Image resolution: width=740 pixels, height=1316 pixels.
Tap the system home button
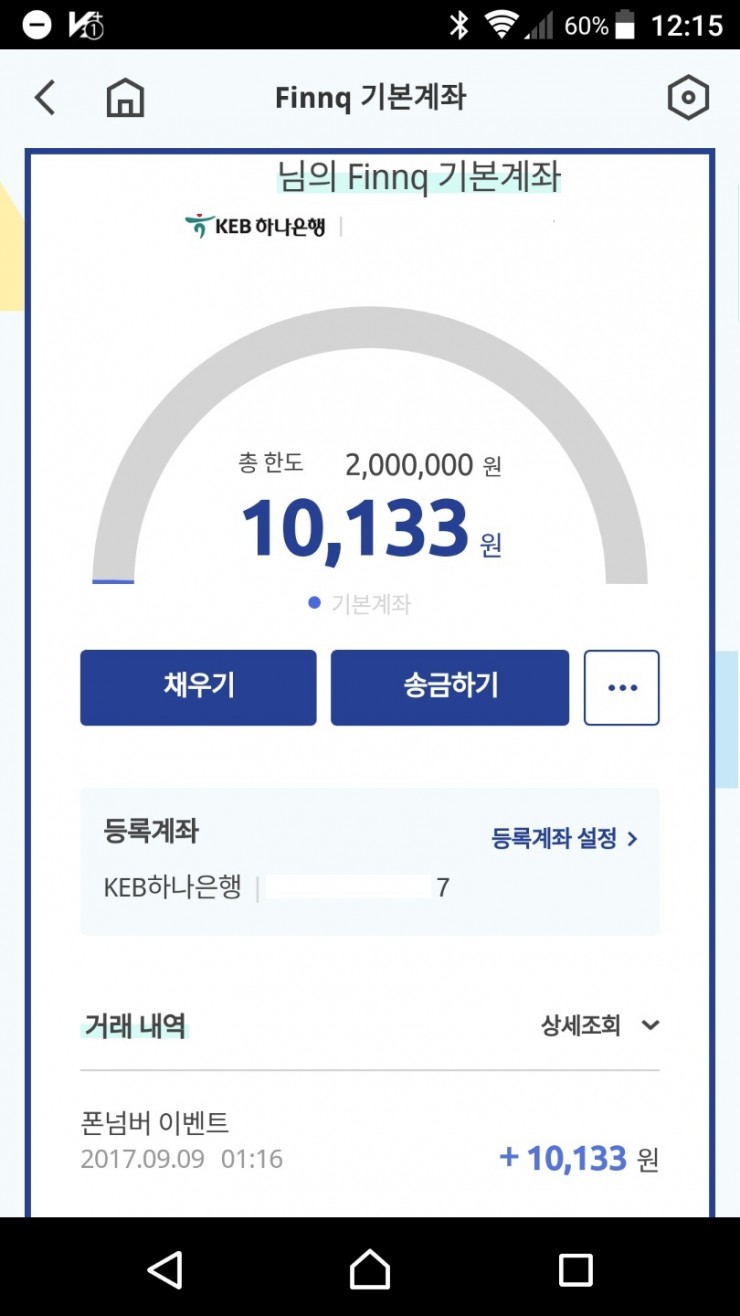pos(369,1269)
